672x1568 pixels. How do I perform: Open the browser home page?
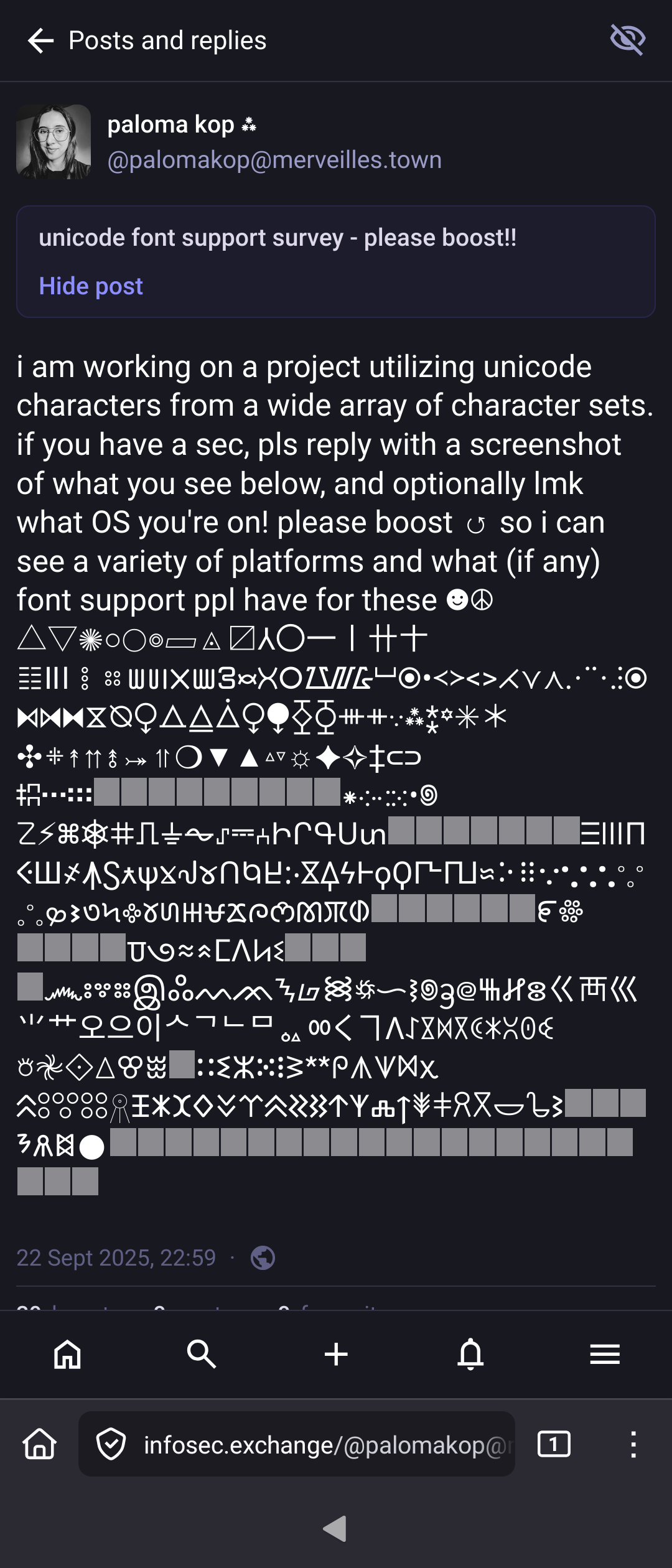[x=40, y=1444]
